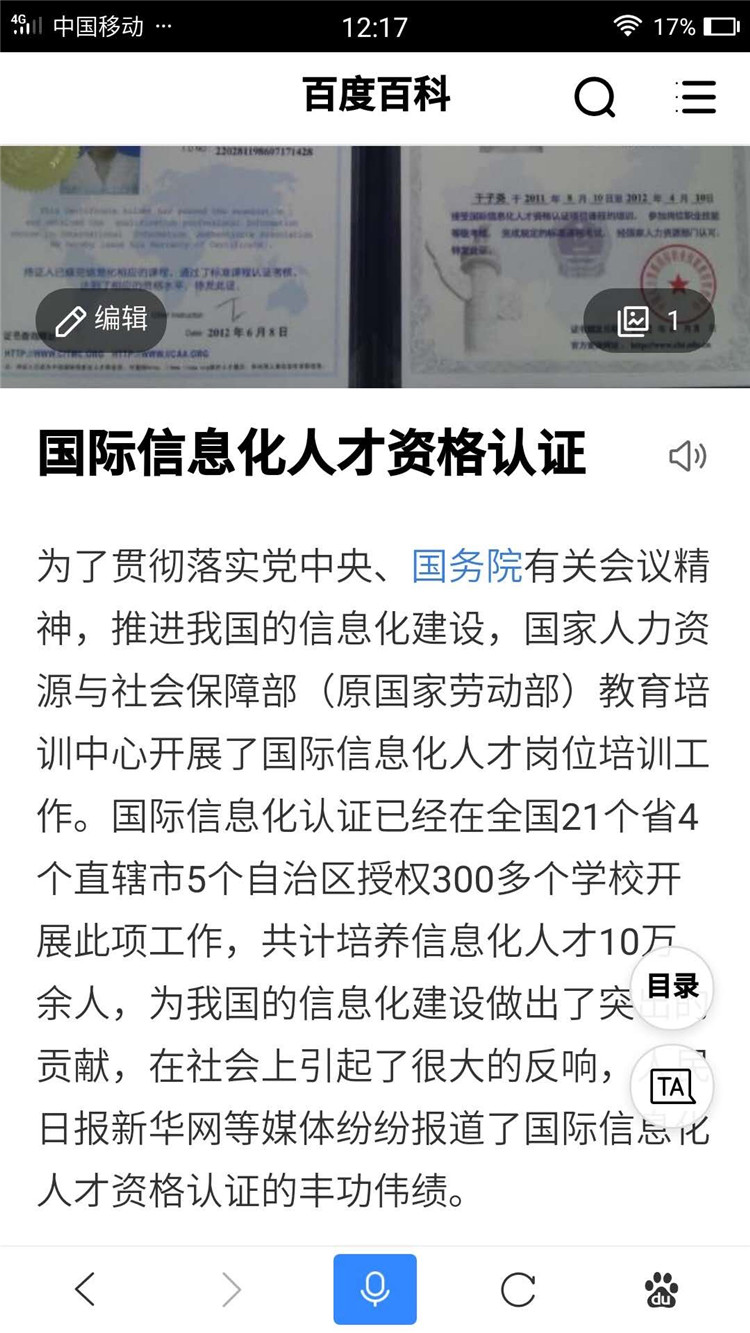Screen dimensions: 750x1333
Task: Open the 国务院 link
Action: click(468, 566)
